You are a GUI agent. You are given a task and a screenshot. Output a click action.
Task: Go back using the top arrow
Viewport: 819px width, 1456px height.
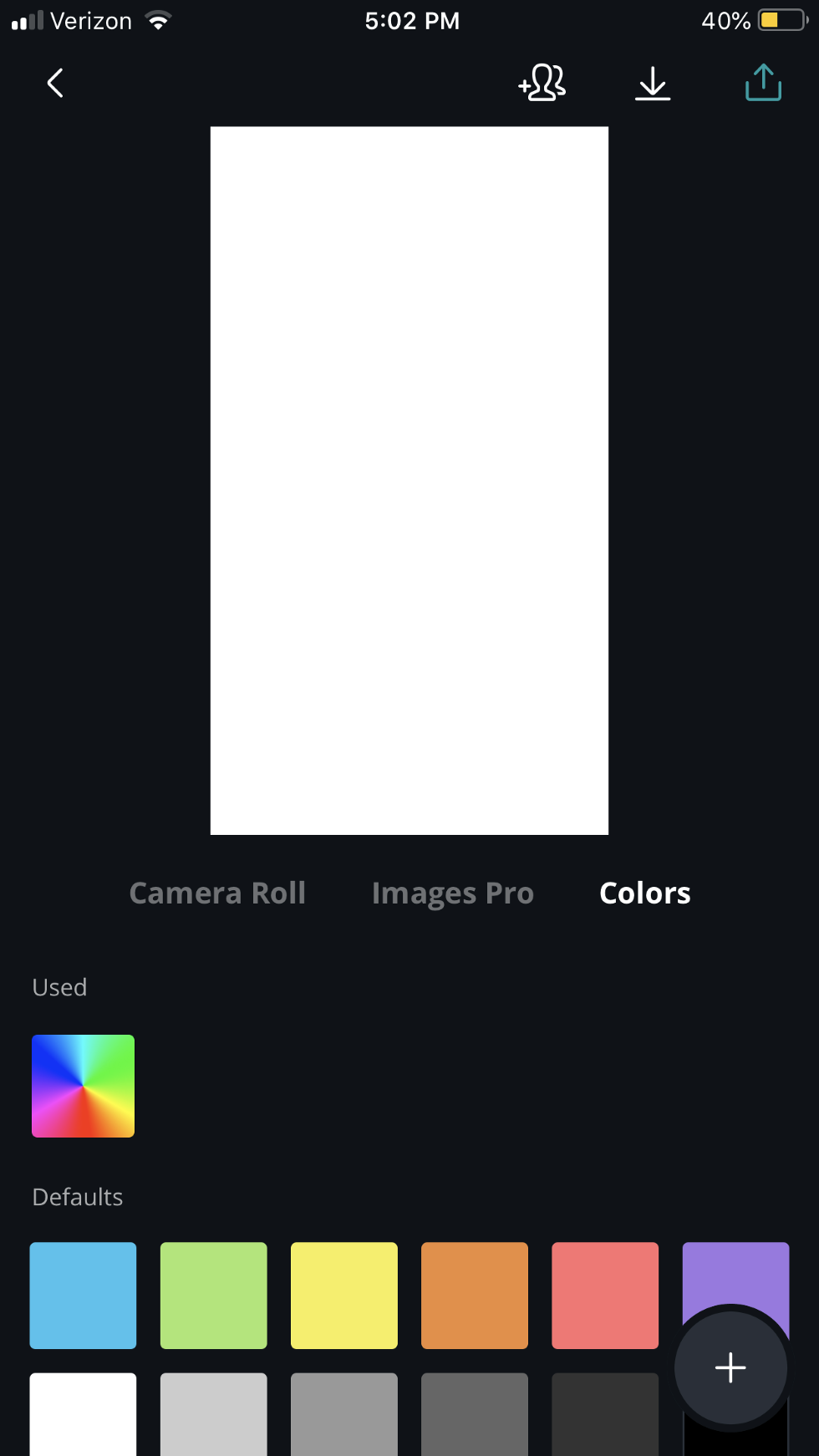pyautogui.click(x=55, y=83)
